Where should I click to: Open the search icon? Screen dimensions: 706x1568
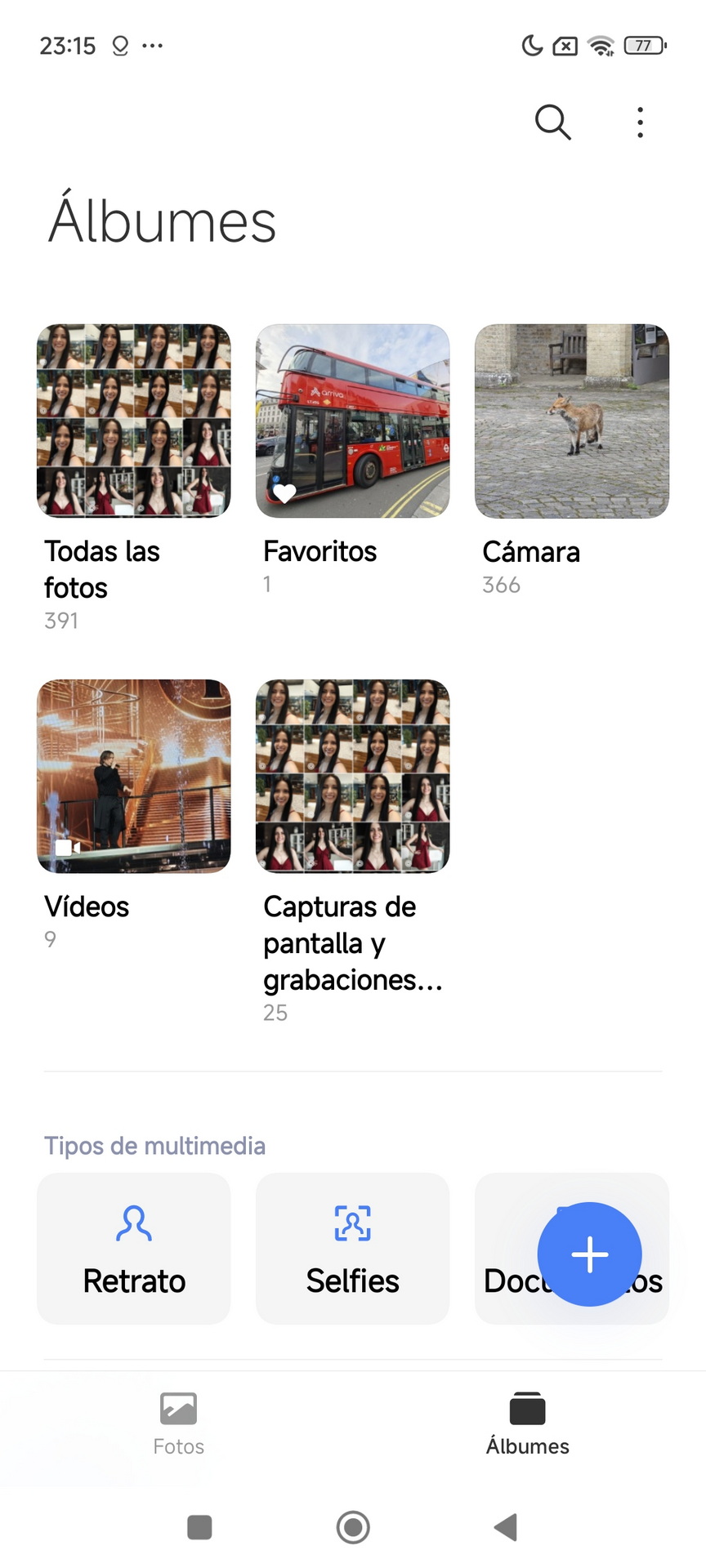click(x=553, y=122)
